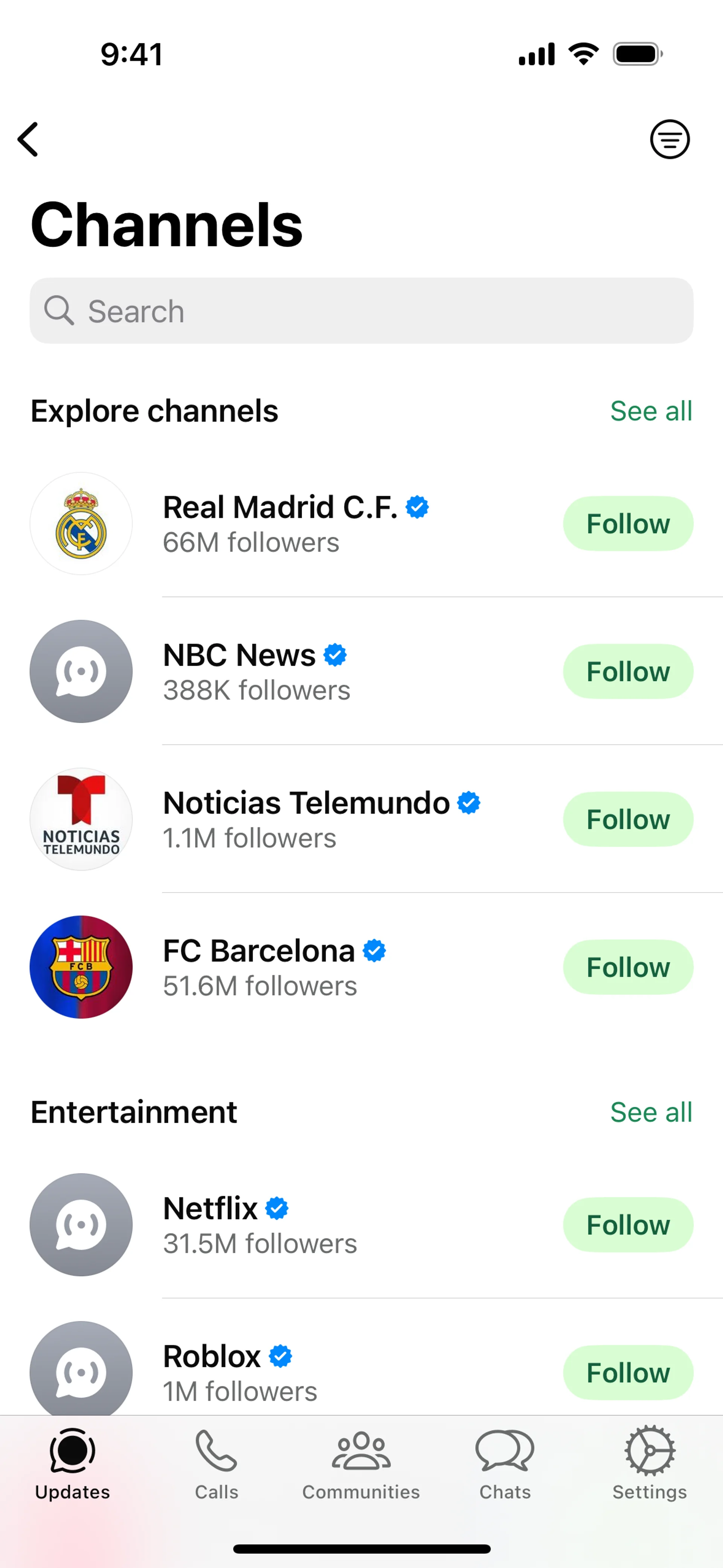This screenshot has width=723, height=1568.
Task: Go back with the arrow icon
Action: [x=28, y=139]
